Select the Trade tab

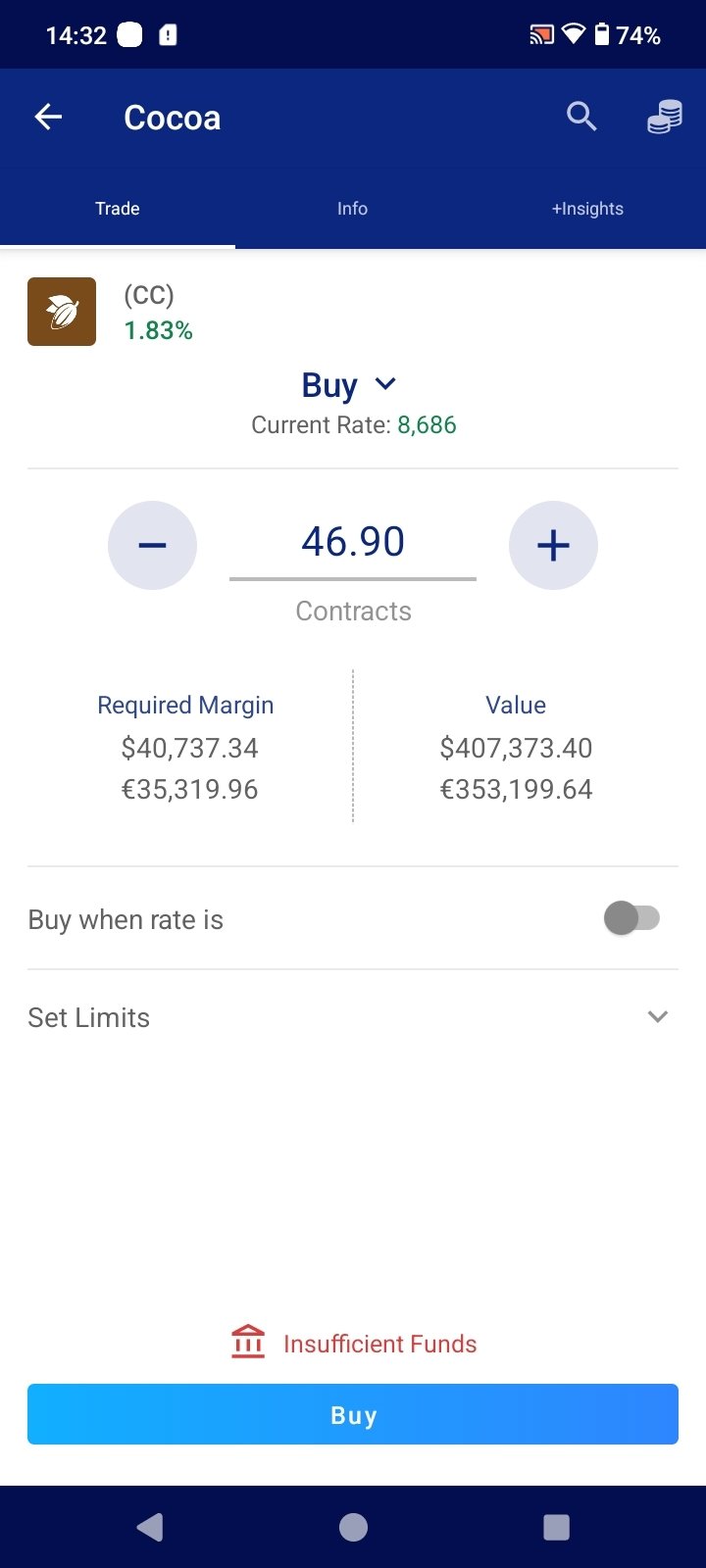118,209
